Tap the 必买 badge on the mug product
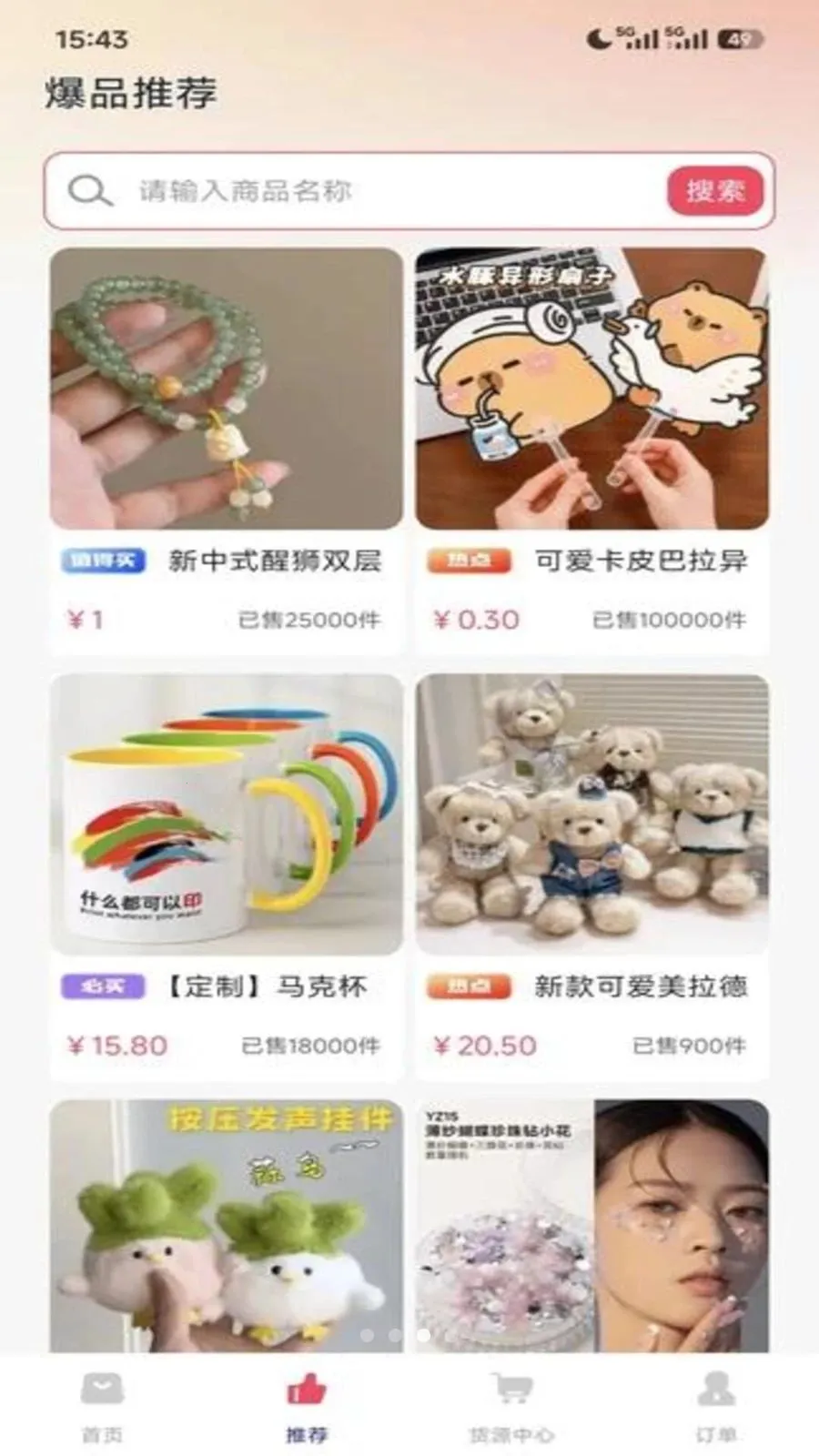The image size is (819, 1456). (x=101, y=988)
